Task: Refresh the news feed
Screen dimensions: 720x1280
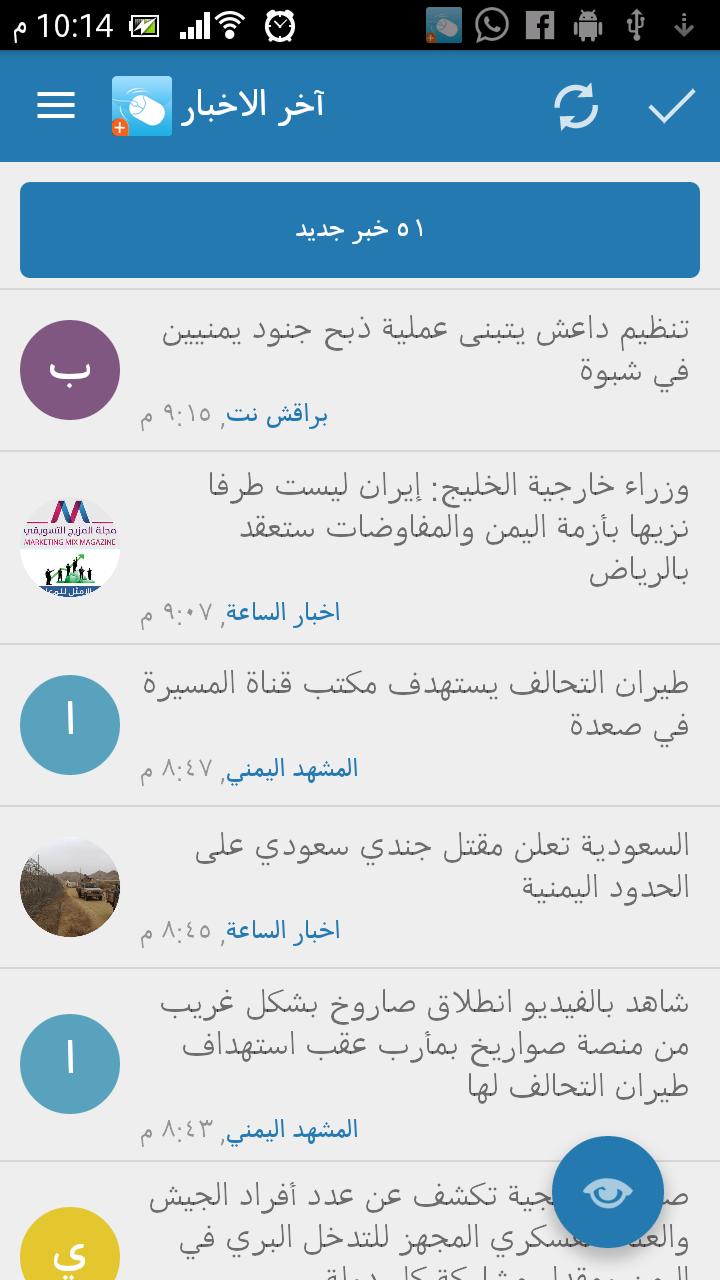Action: coord(577,105)
